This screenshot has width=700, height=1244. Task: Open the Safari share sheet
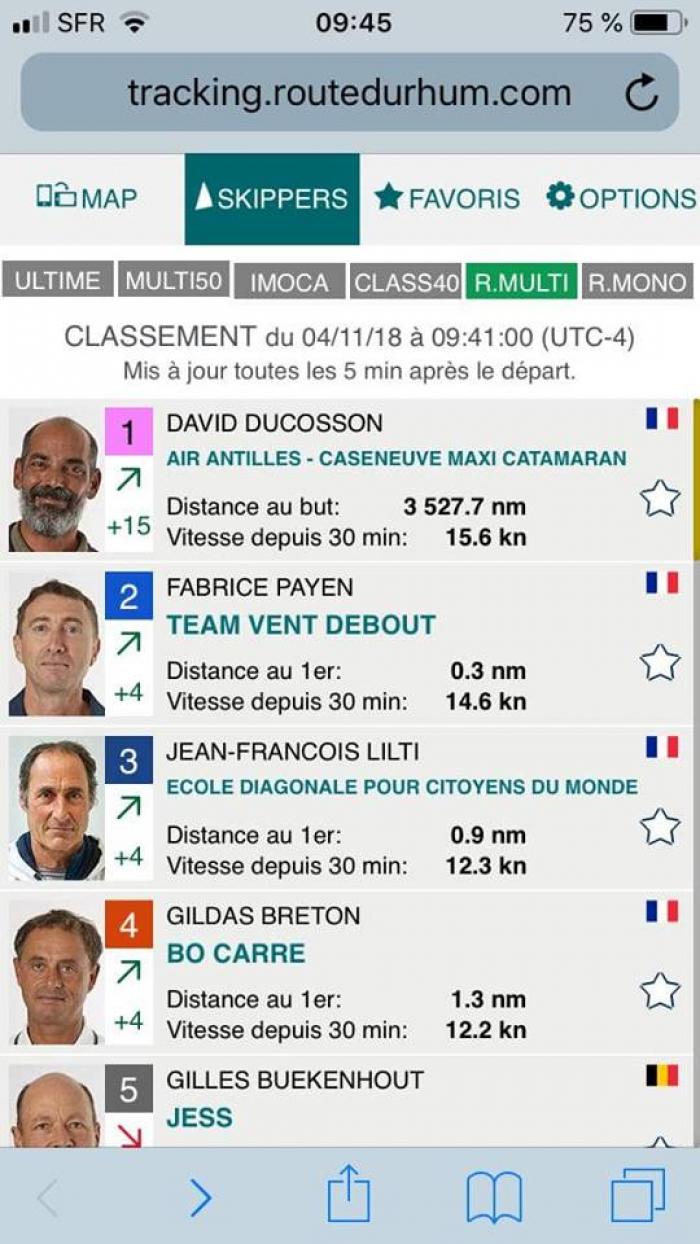coord(348,1196)
